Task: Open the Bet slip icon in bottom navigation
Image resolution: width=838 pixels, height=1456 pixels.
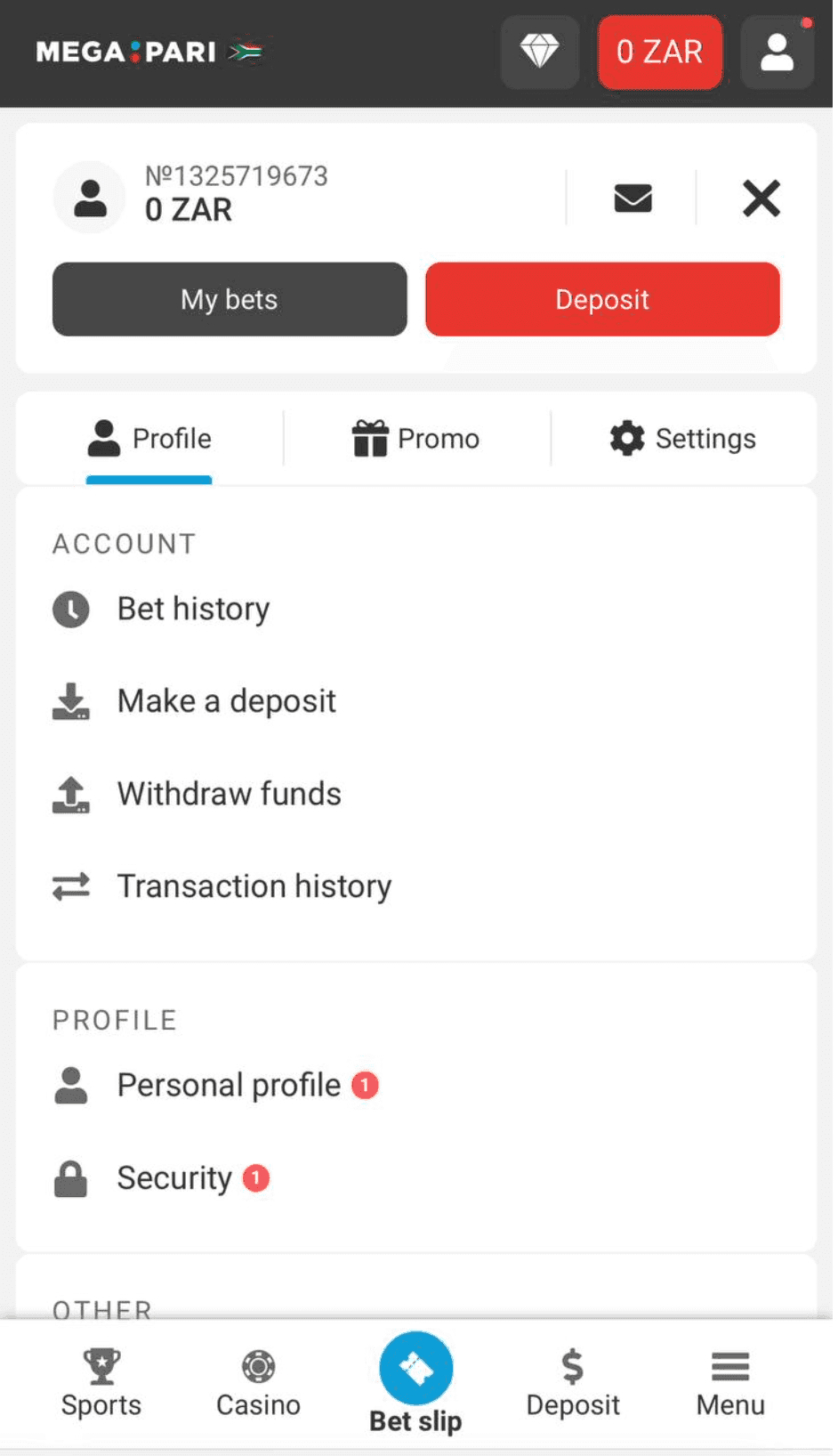Action: tap(415, 1368)
